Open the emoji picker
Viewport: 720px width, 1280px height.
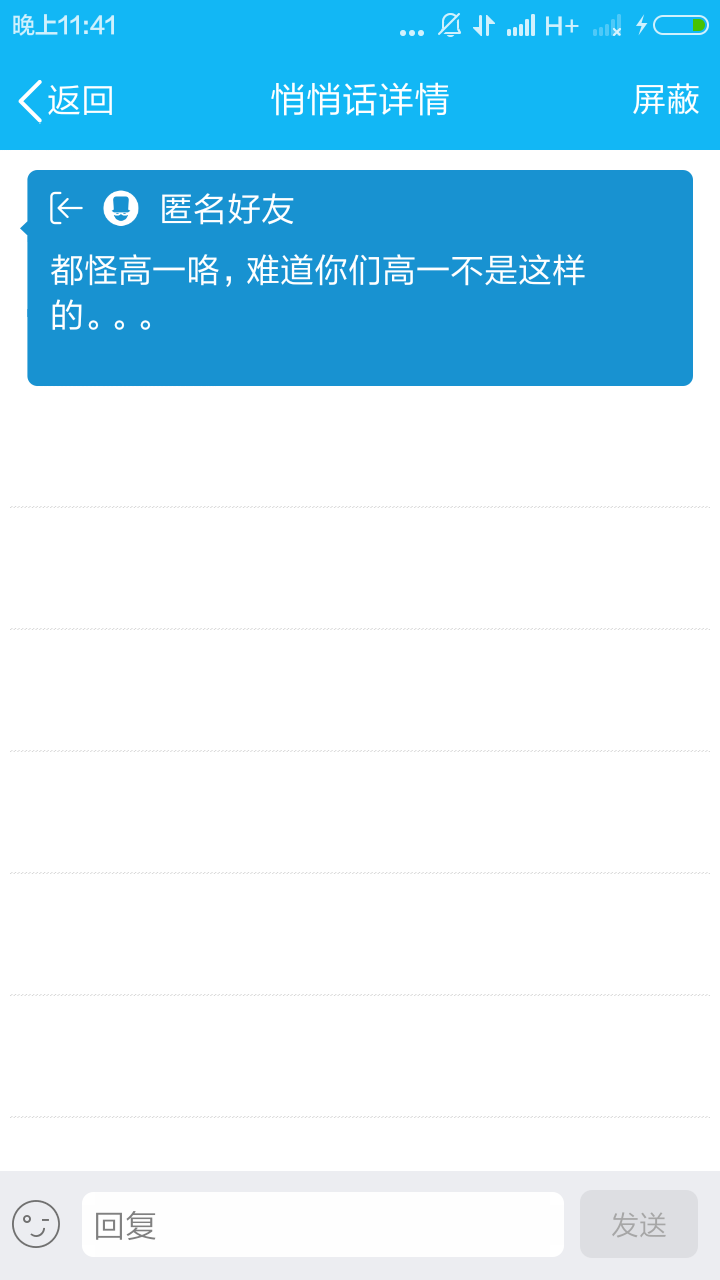36,1224
